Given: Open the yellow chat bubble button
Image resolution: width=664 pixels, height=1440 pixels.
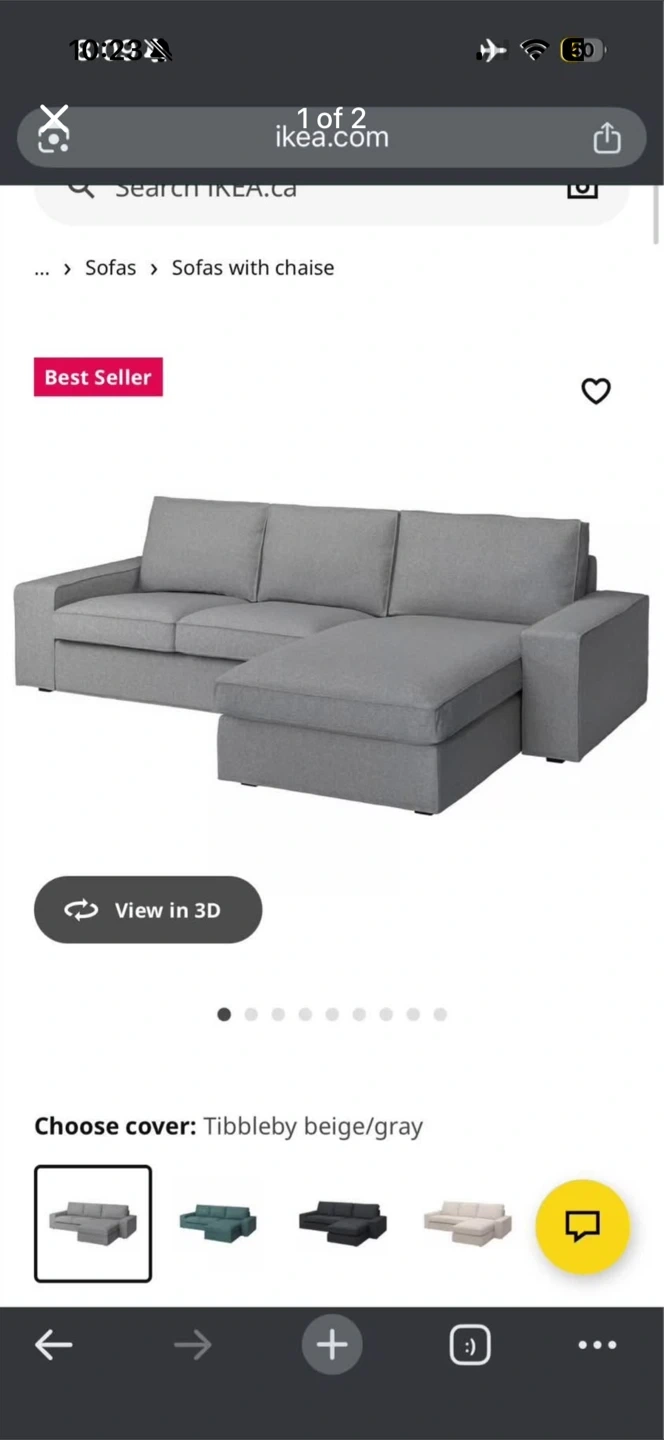Looking at the screenshot, I should 582,1226.
